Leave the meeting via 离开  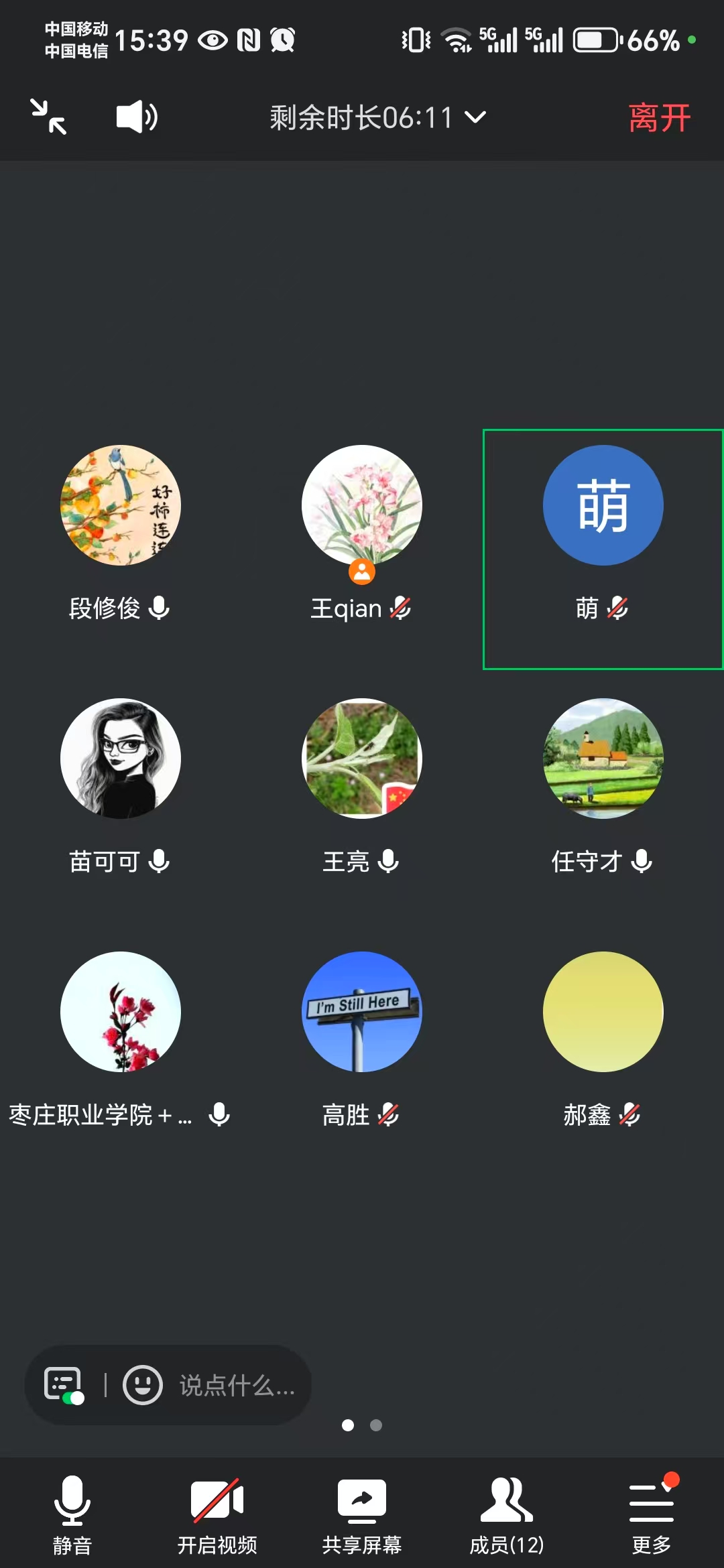(659, 118)
